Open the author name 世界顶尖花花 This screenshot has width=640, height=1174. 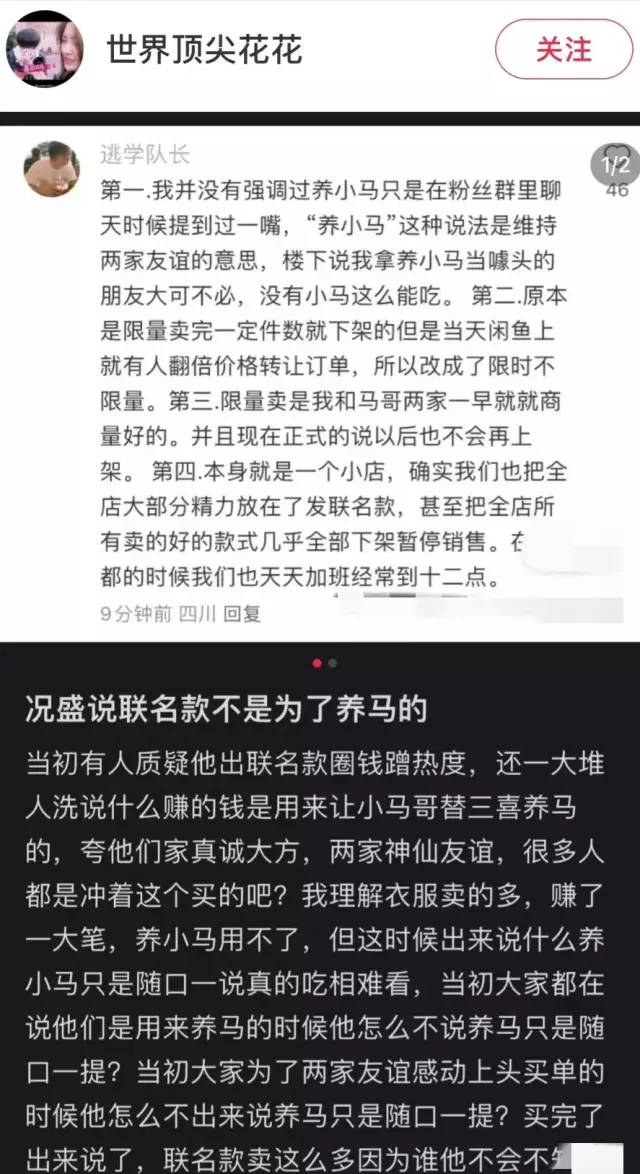click(204, 49)
